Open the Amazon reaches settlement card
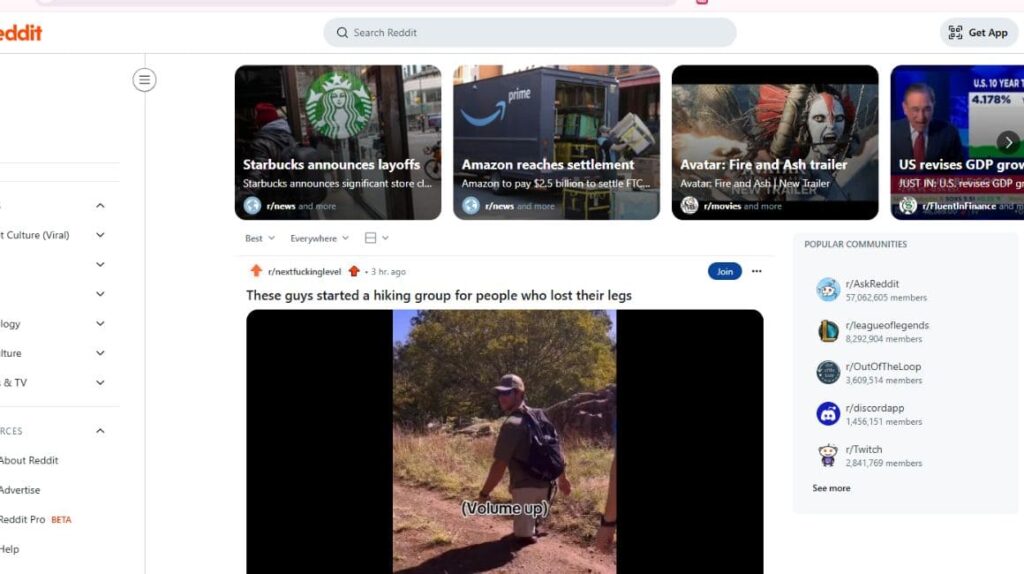Screen dimensions: 1024x574 coord(556,142)
